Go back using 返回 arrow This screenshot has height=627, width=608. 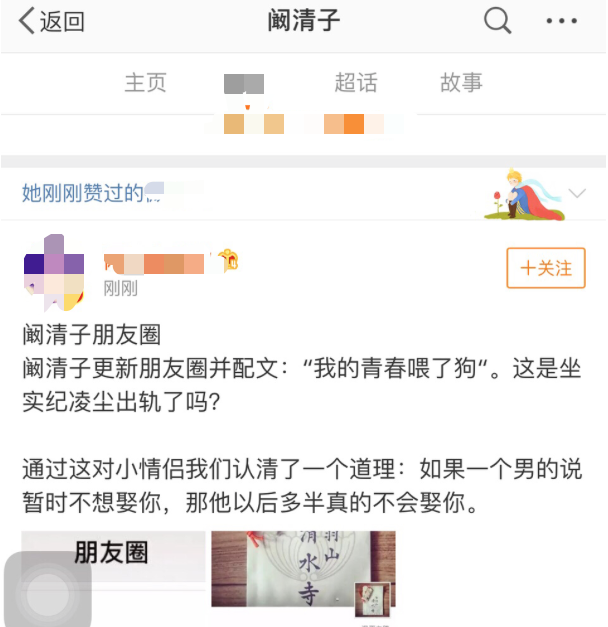click(50, 22)
